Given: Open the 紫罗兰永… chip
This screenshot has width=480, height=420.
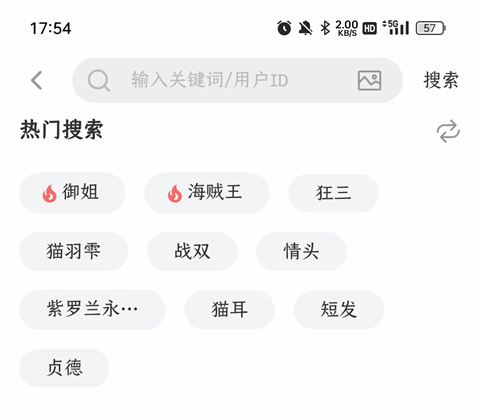Looking at the screenshot, I should point(92,310).
